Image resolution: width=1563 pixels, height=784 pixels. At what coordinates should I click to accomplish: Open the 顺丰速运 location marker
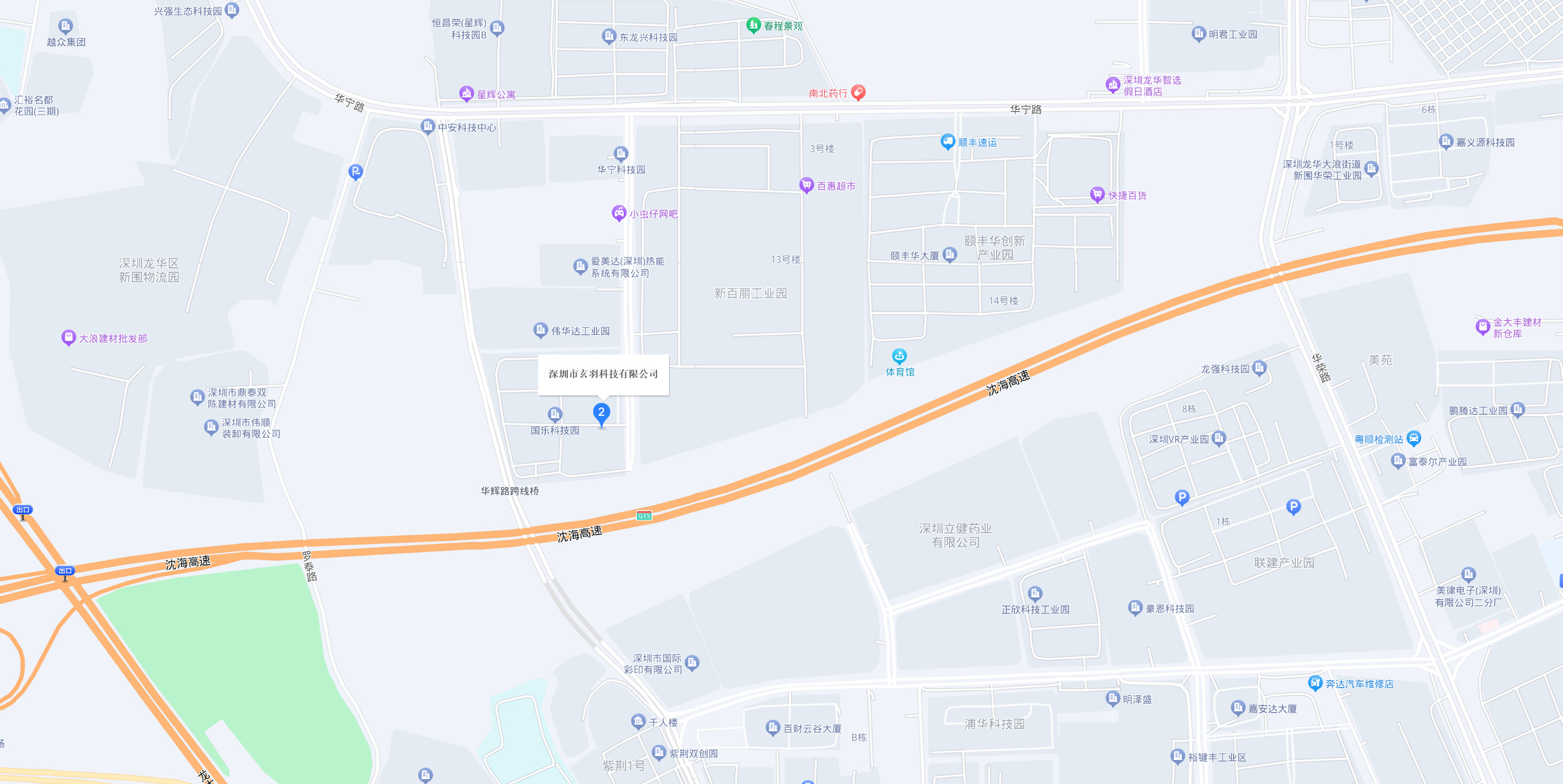click(x=947, y=142)
